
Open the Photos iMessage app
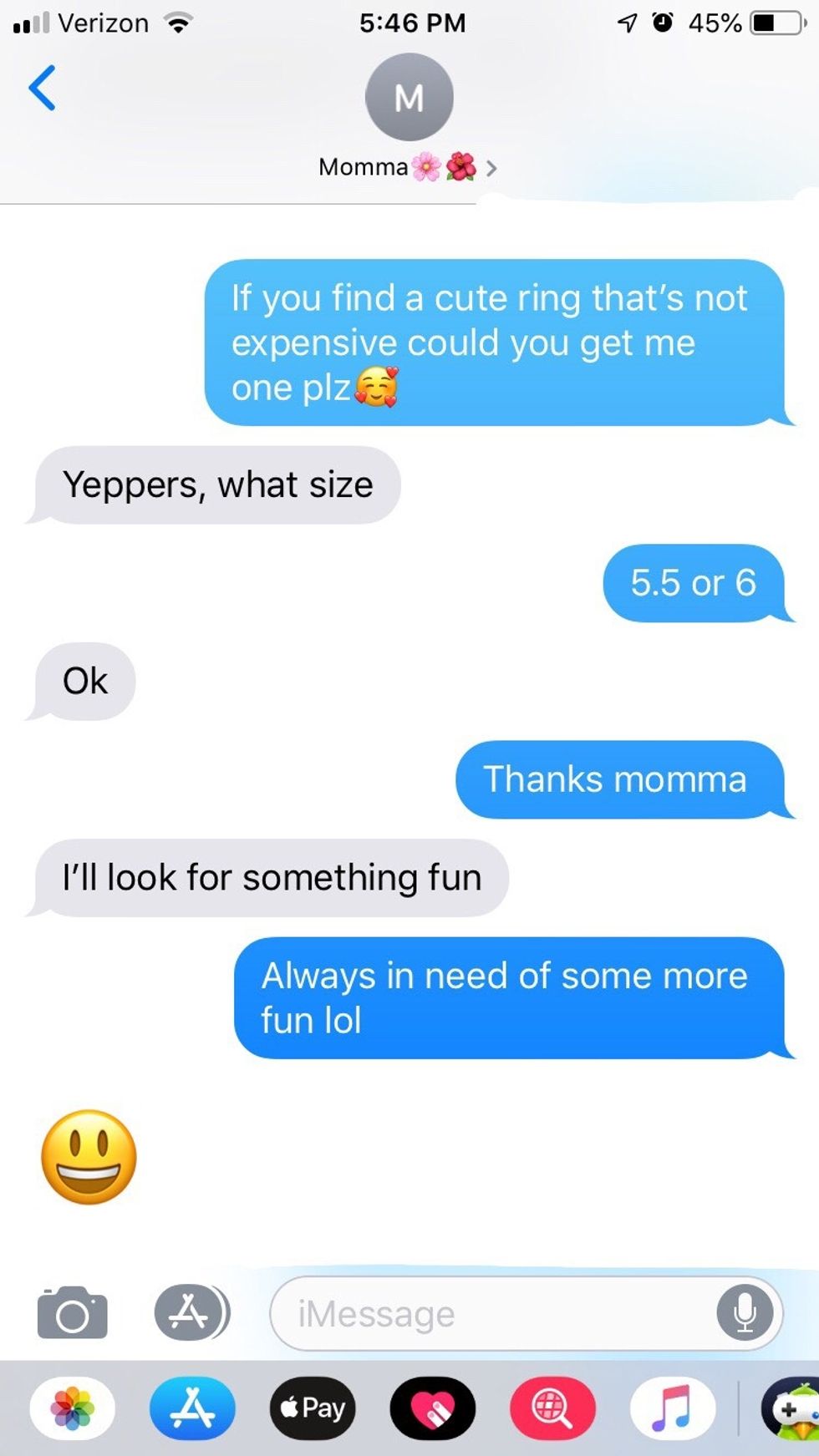[x=73, y=1408]
